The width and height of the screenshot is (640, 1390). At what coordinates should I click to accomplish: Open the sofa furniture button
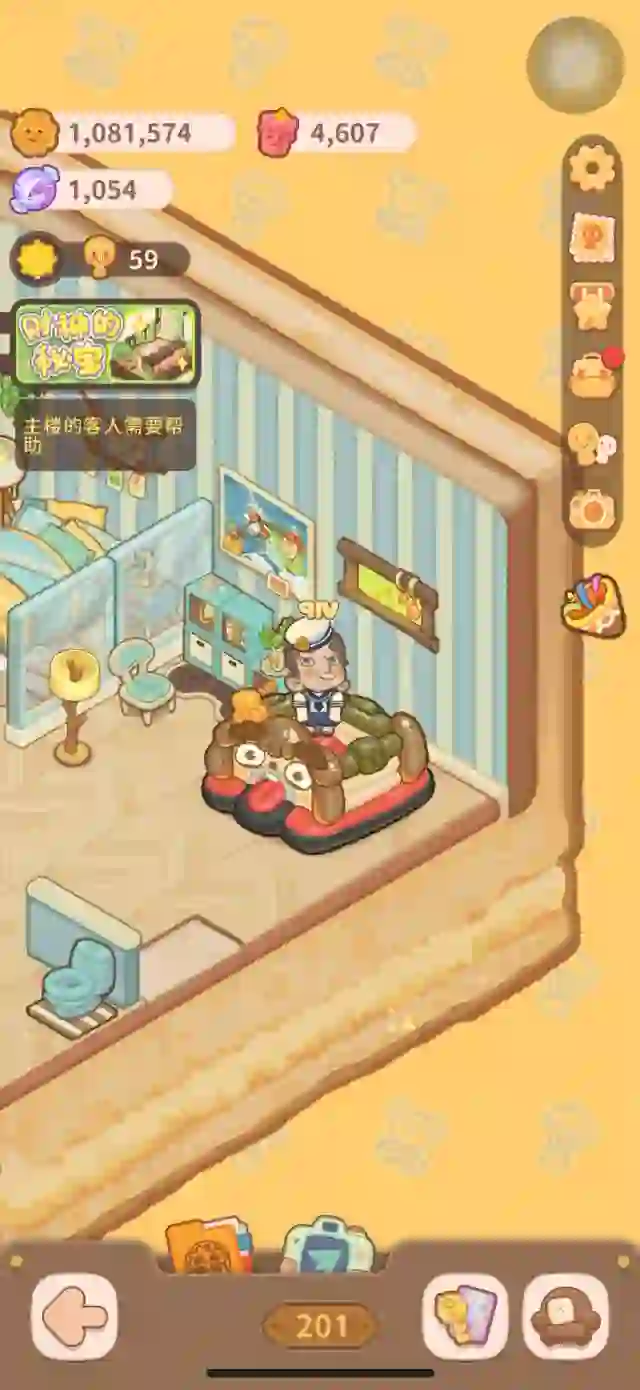tap(565, 1316)
